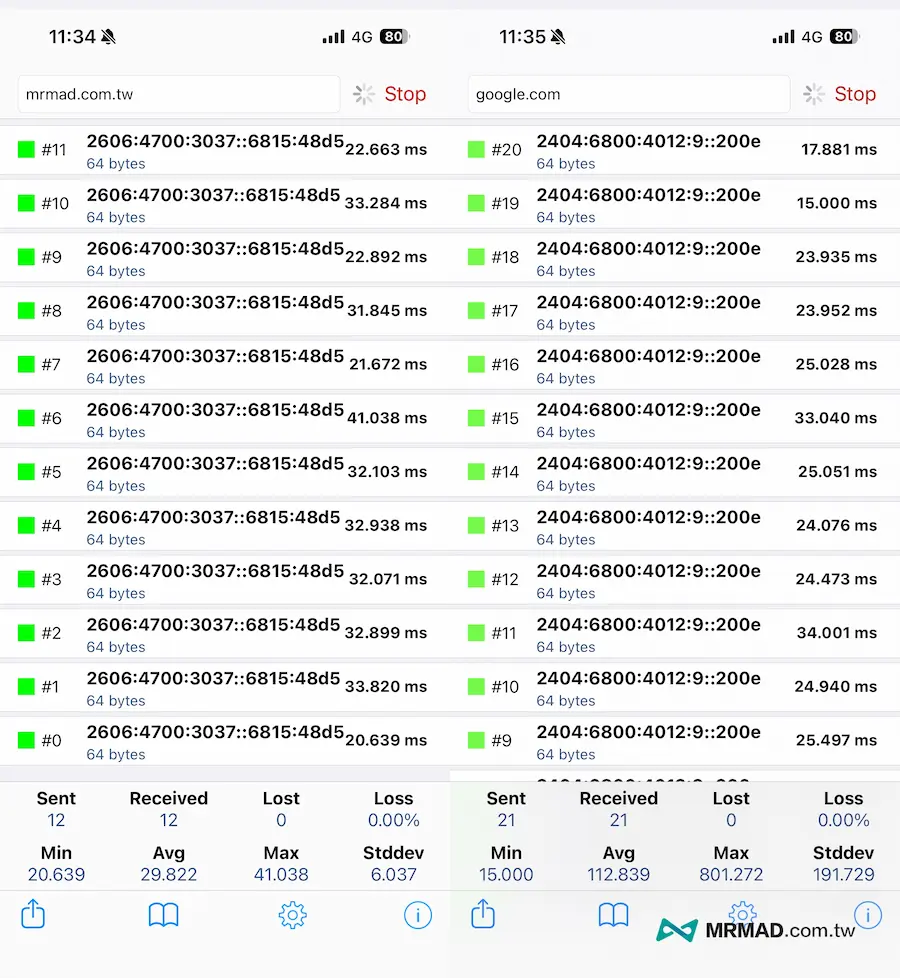Share the google.com ping results
Screen dimensions: 900x978
tap(483, 915)
